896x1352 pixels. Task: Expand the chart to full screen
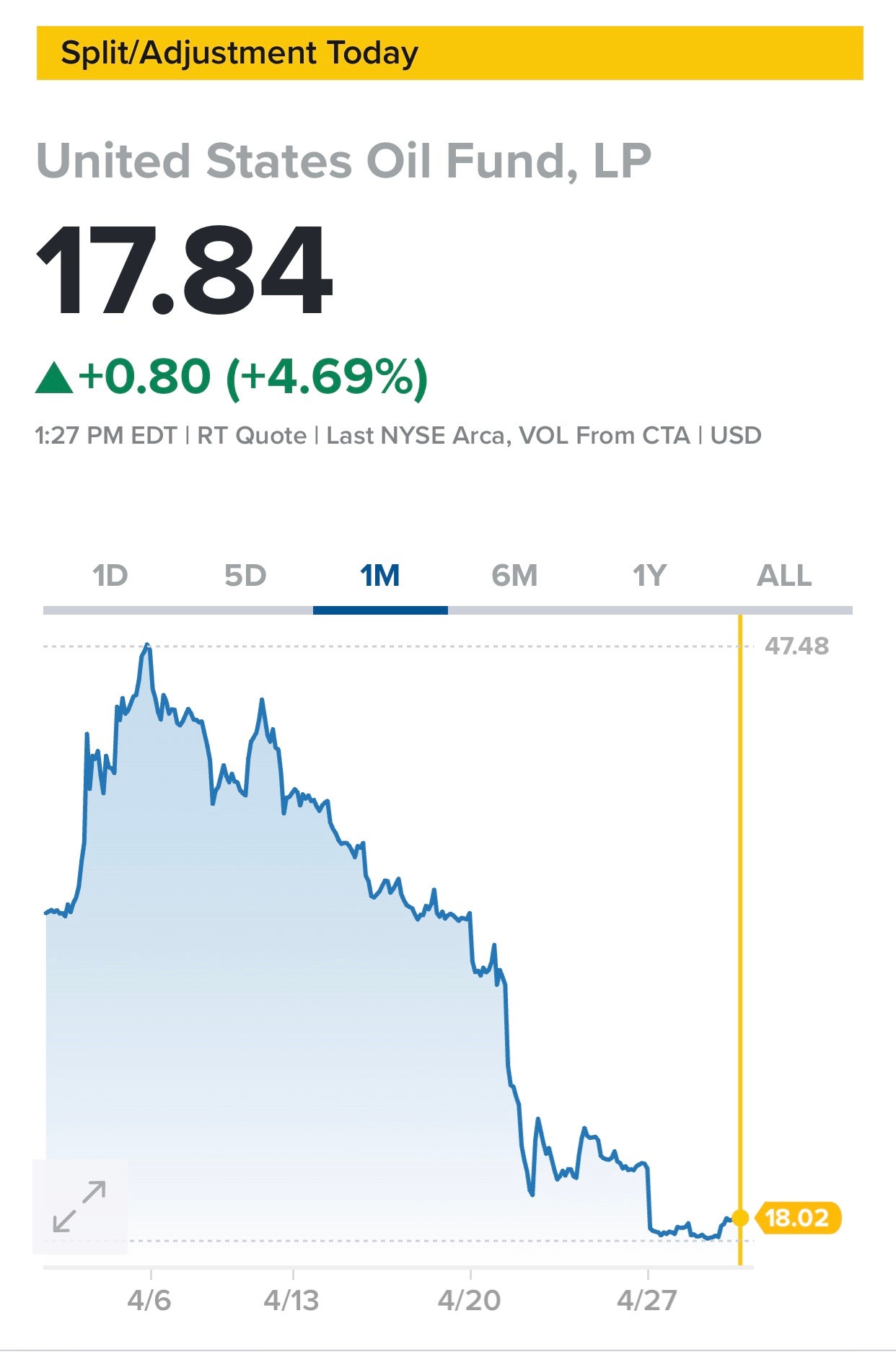[x=80, y=1206]
